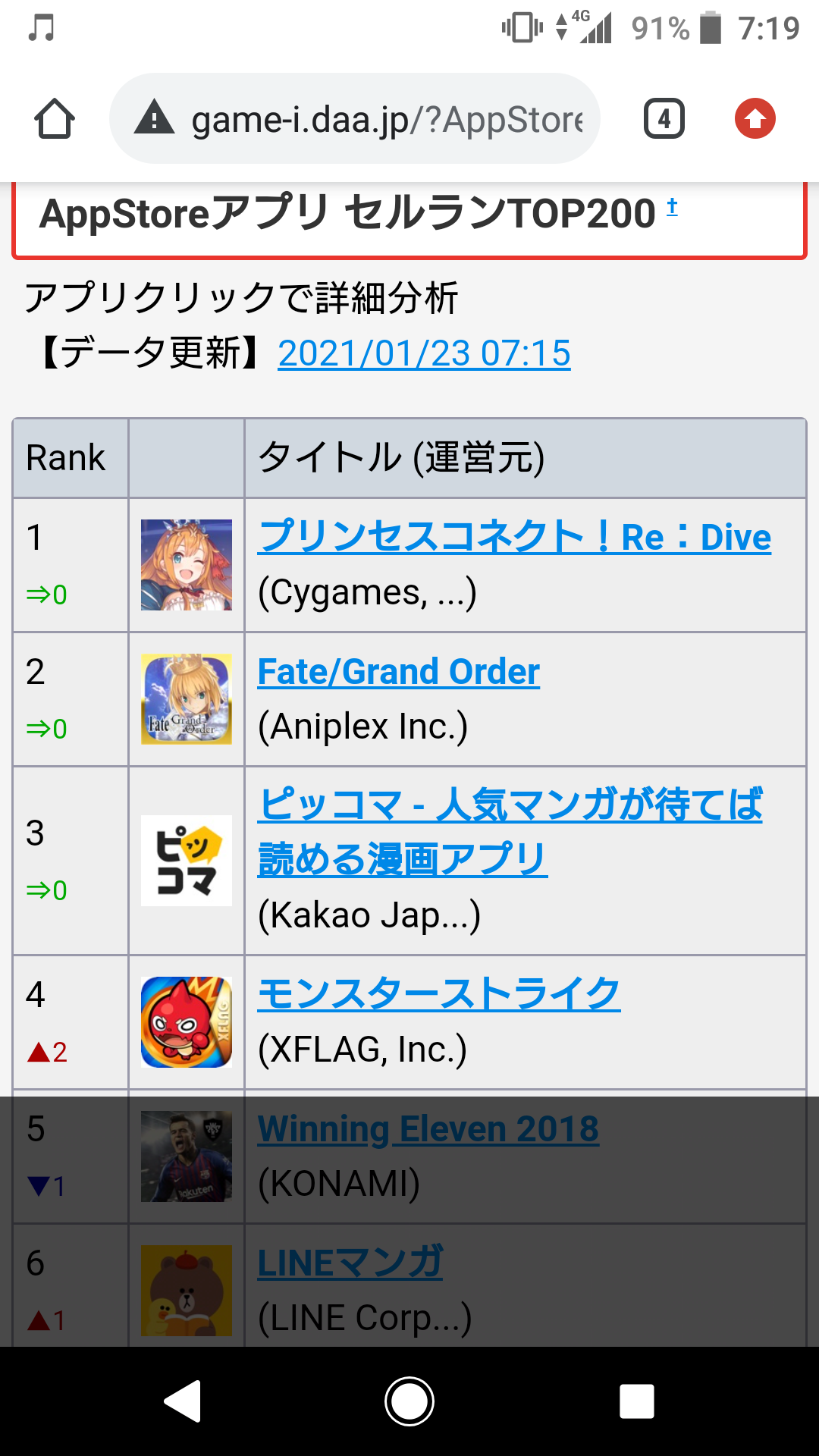Go back with the system back button

pos(183,1401)
